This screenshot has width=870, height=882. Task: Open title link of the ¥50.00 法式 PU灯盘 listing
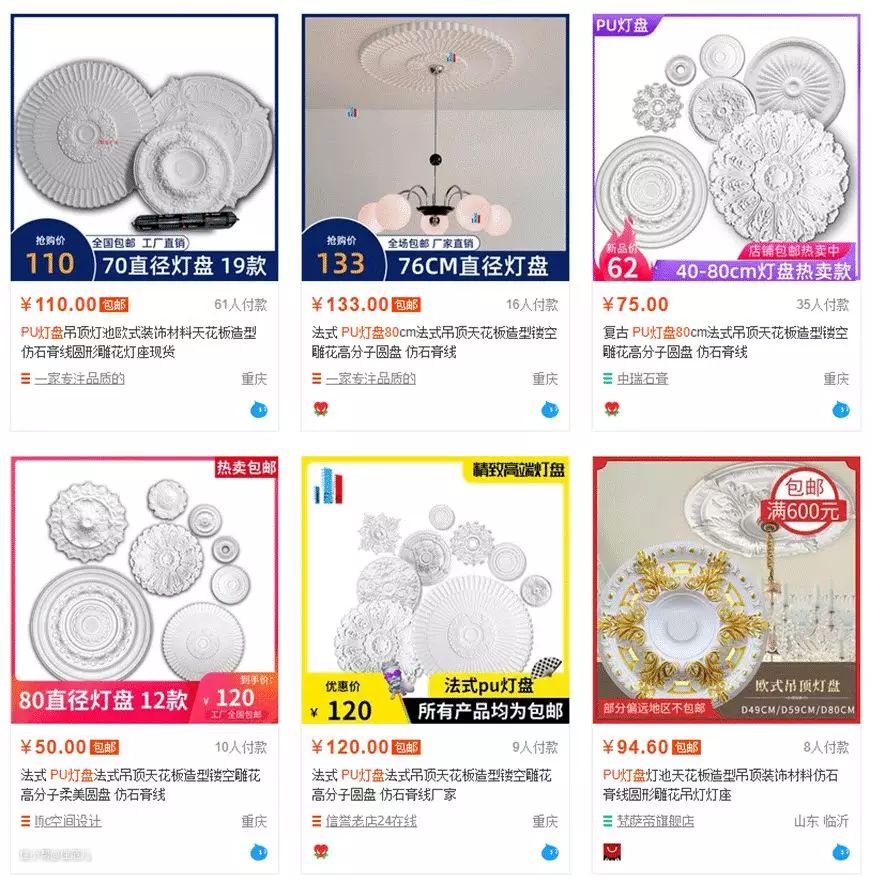pyautogui.click(x=140, y=785)
